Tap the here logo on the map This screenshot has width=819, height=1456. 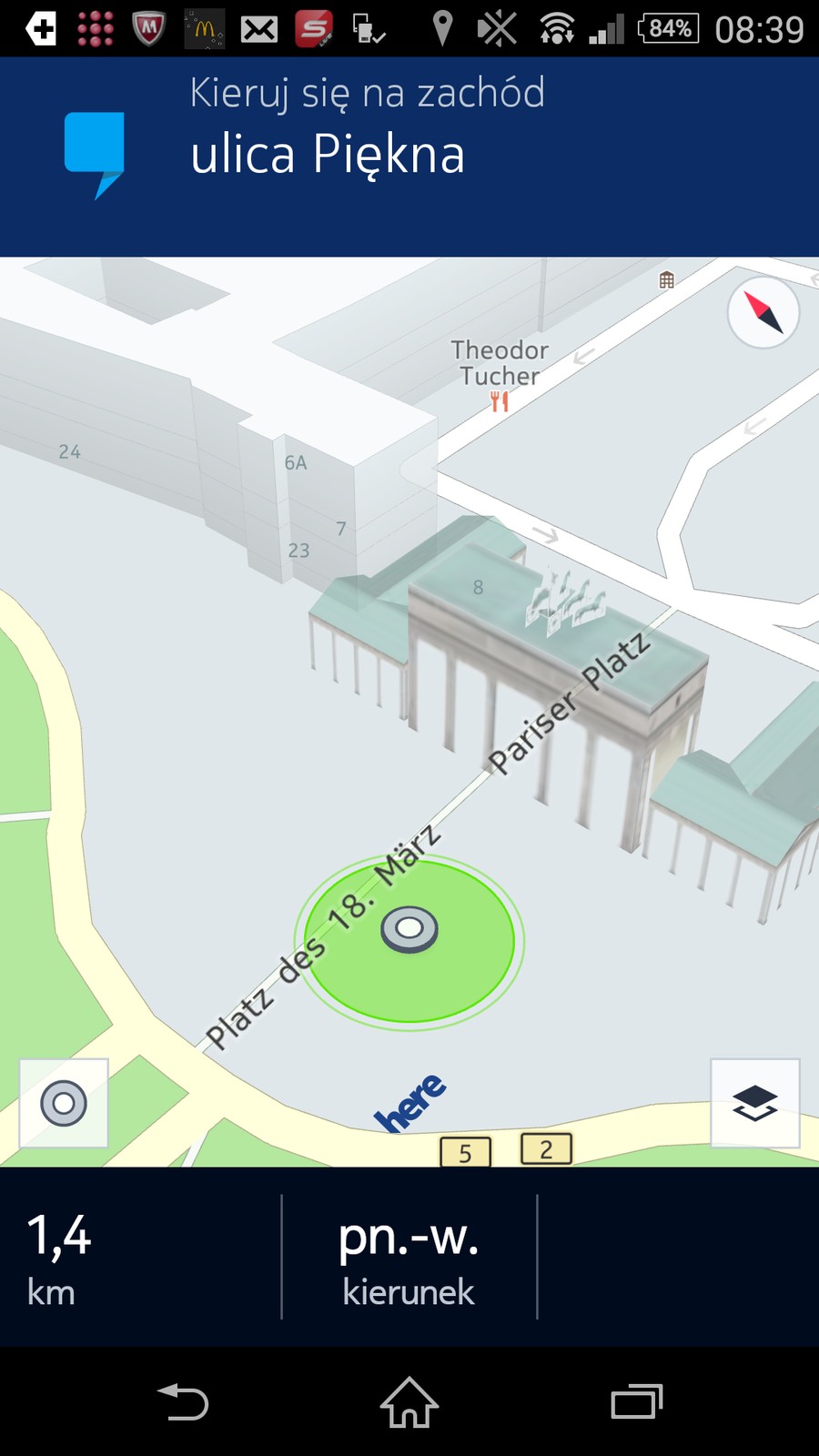coord(411,1095)
